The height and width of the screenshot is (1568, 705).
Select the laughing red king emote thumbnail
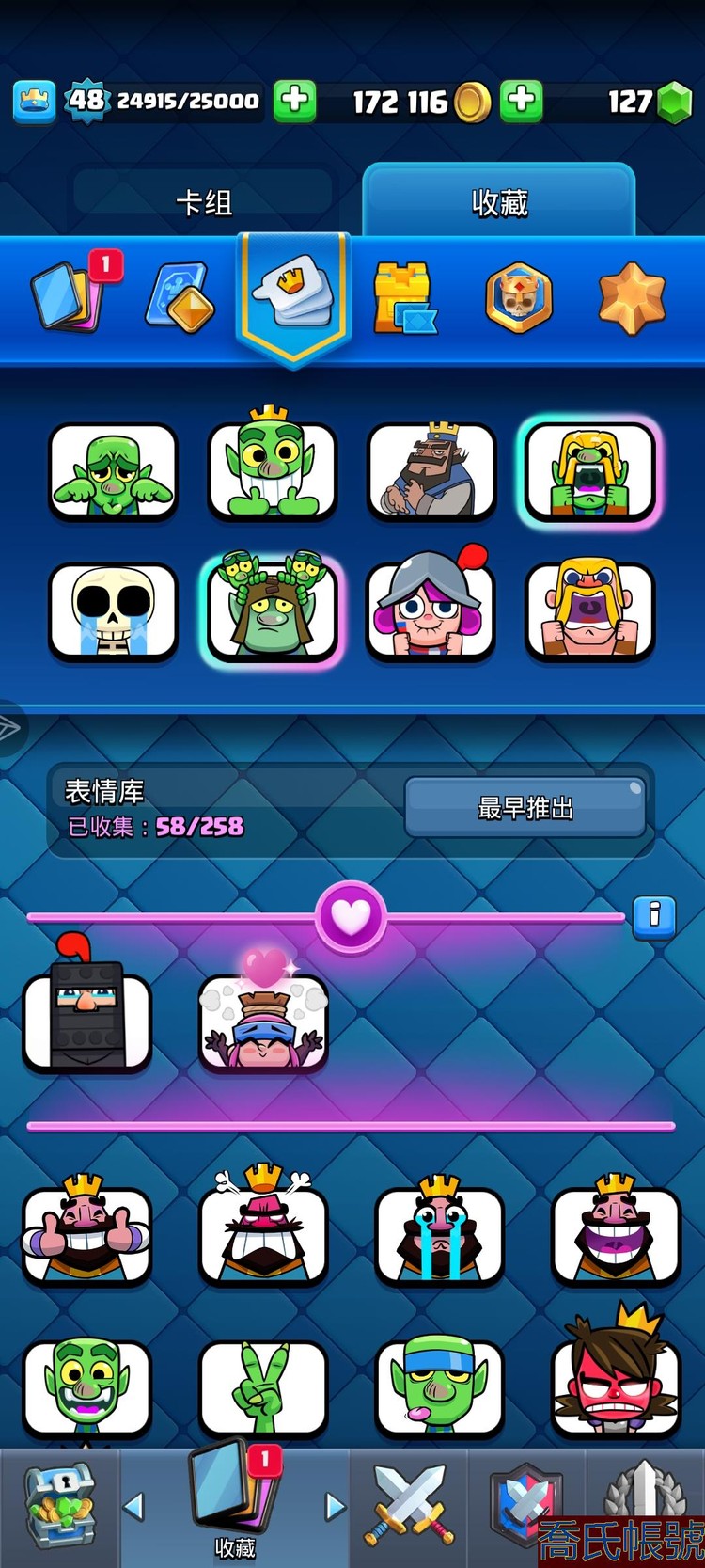pos(616,1235)
